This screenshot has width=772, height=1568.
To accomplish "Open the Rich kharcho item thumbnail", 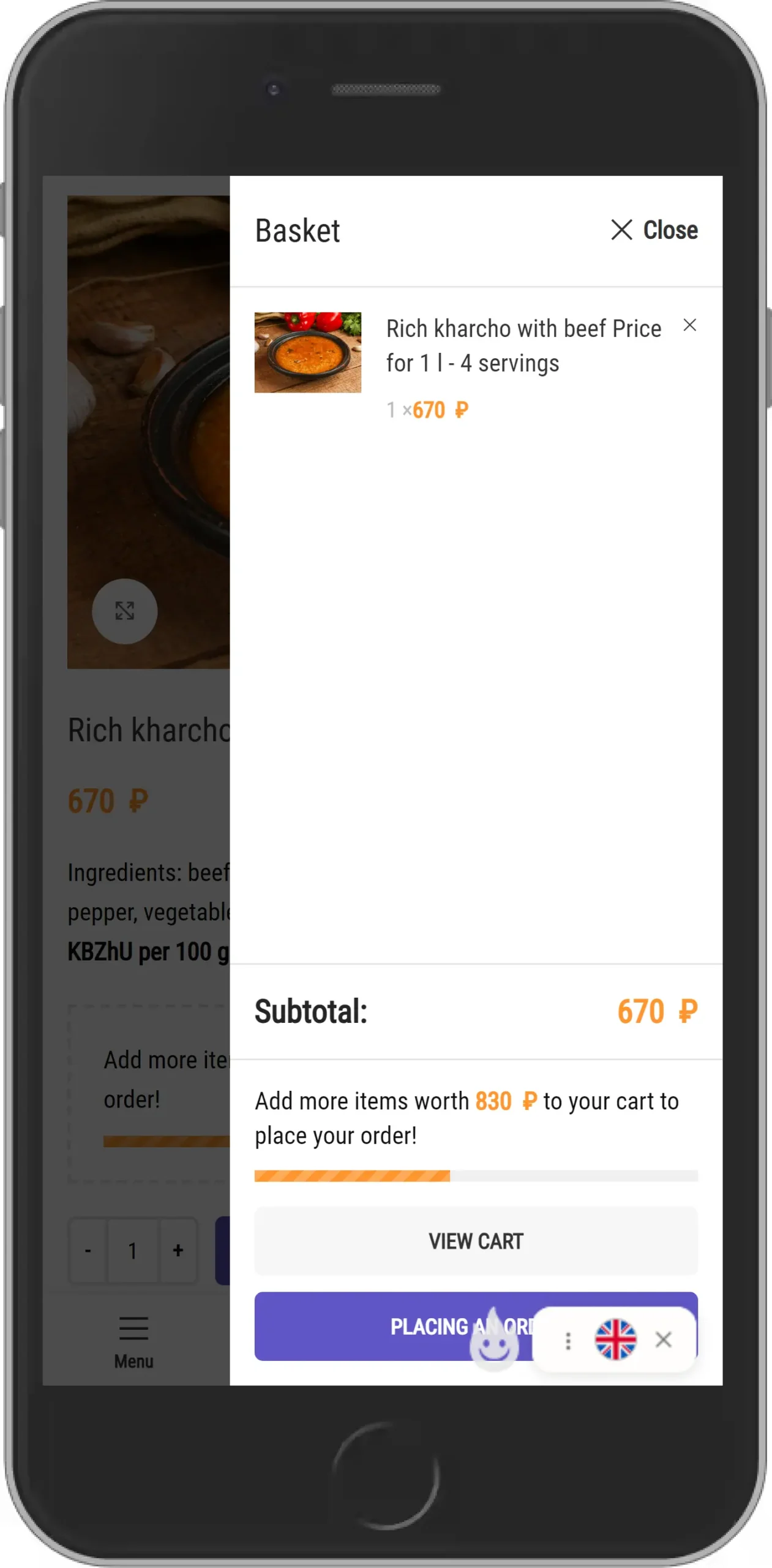I will [x=307, y=352].
